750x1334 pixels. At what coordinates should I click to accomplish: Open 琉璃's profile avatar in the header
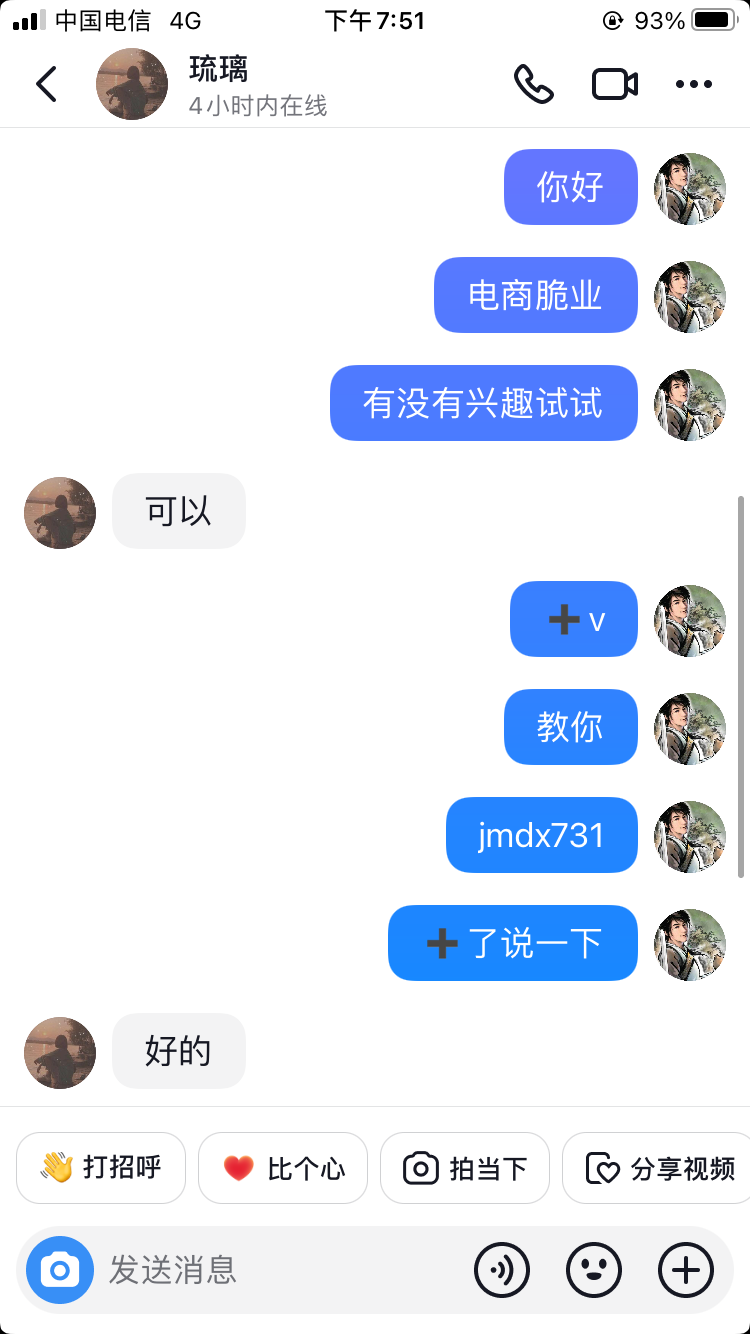coord(132,84)
